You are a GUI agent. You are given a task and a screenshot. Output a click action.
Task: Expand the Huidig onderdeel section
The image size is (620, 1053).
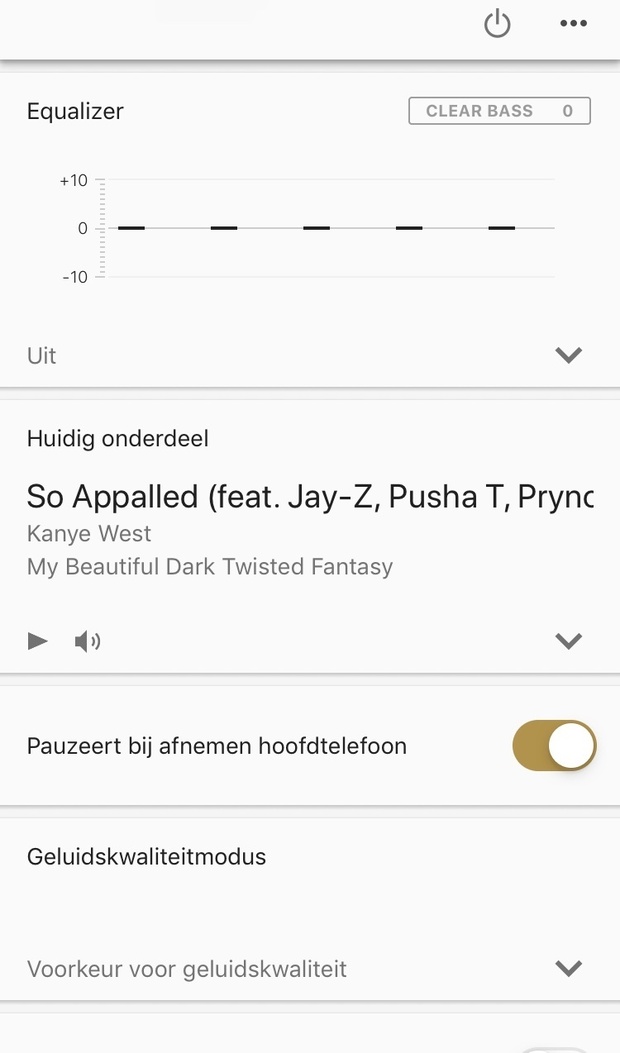[x=568, y=641]
